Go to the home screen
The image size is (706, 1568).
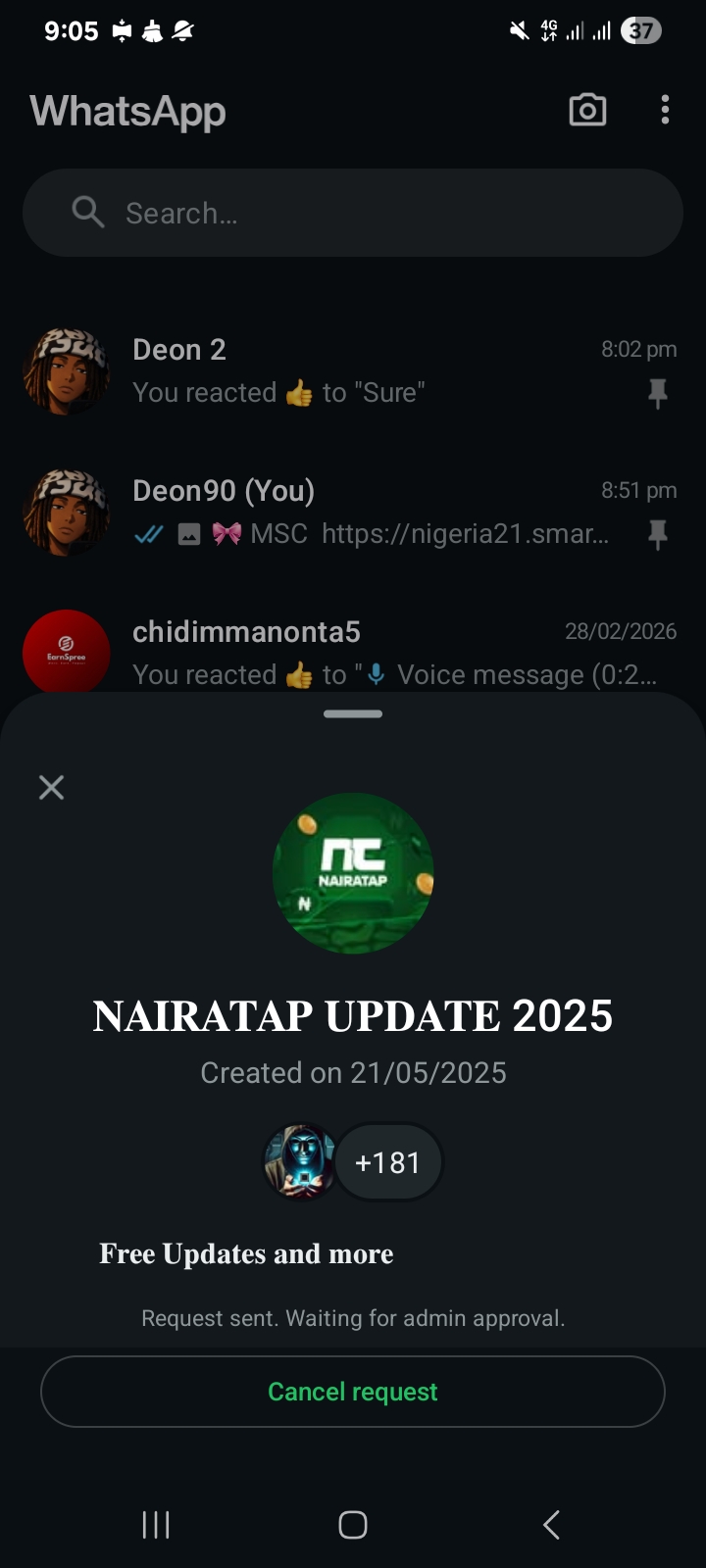353,1525
